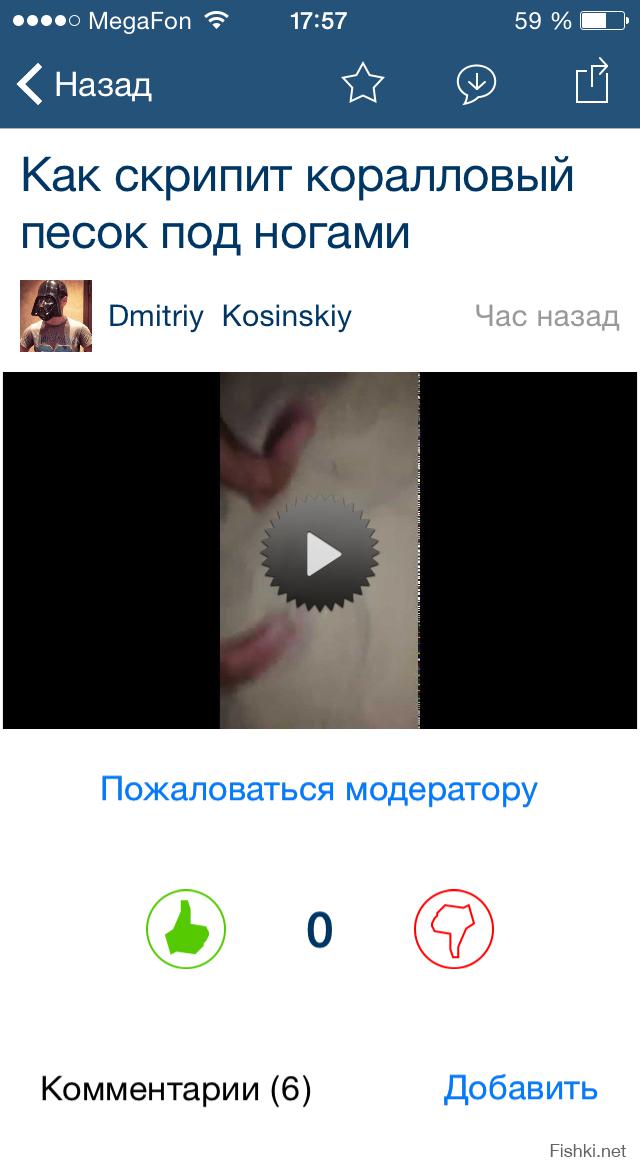Viewport: 640px width, 1166px height.
Task: Open Dmitriy Kosinskiy's profile
Action: pyautogui.click(x=229, y=317)
